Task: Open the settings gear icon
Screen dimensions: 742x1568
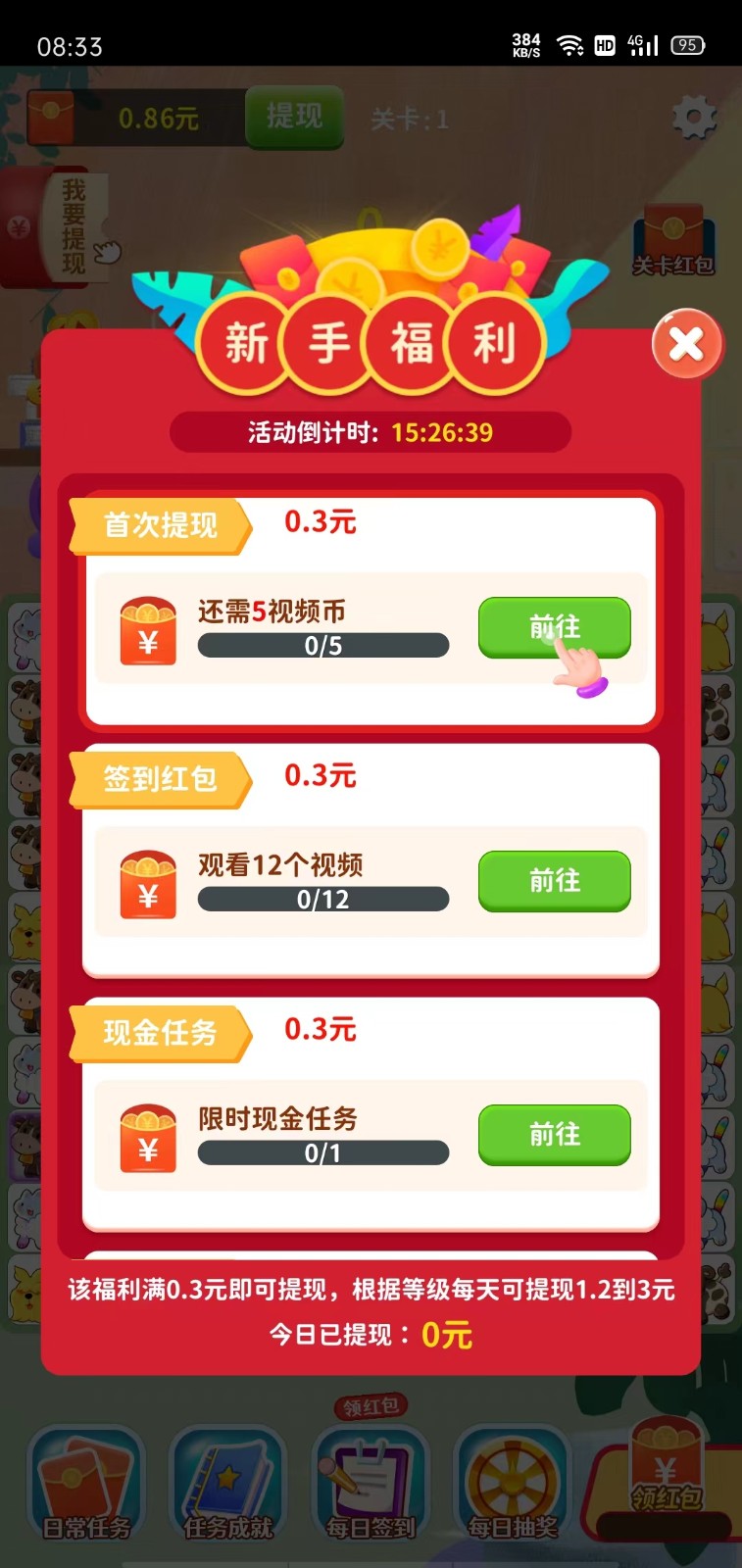Action: coord(695,116)
